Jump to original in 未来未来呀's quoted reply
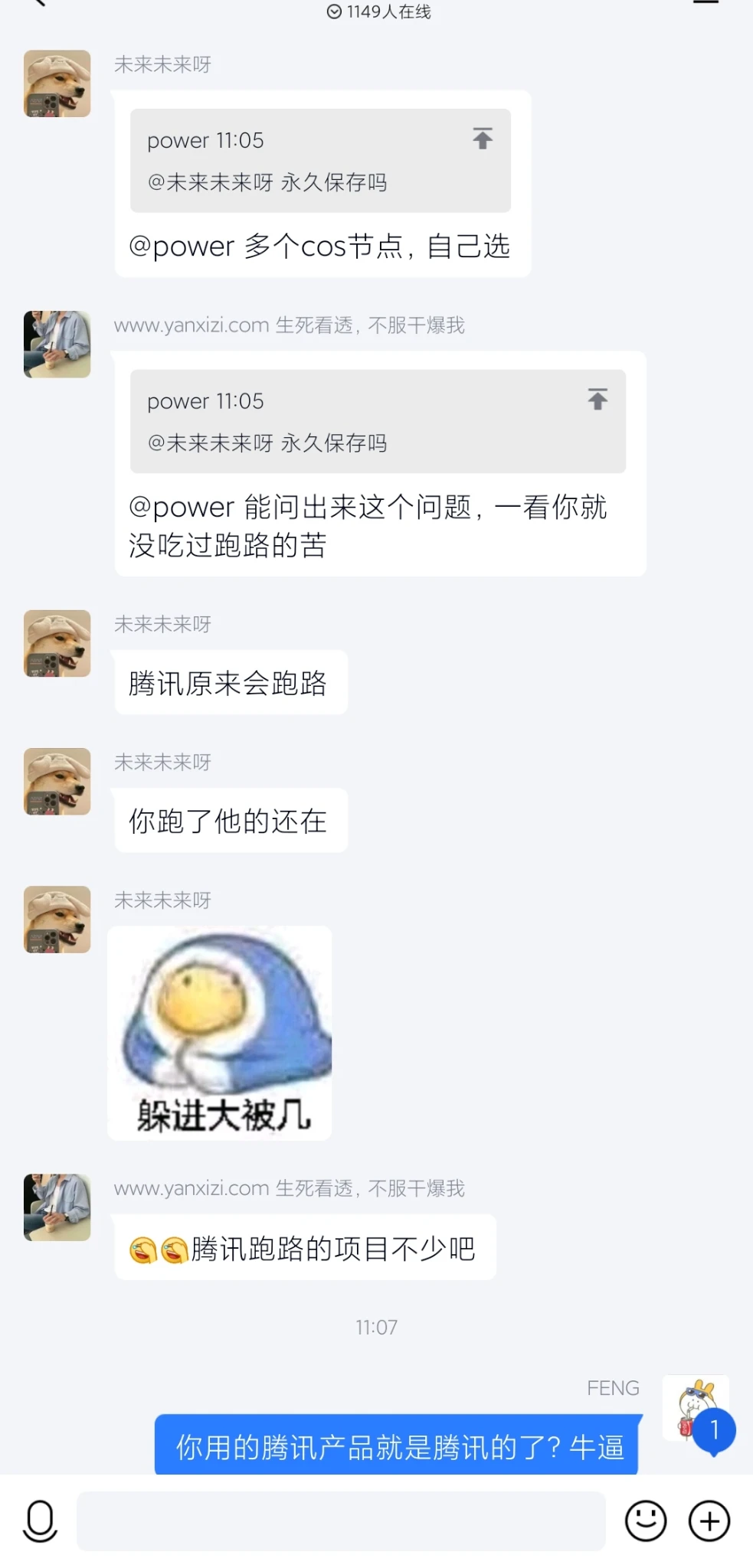This screenshot has width=753, height=1568. 483,139
